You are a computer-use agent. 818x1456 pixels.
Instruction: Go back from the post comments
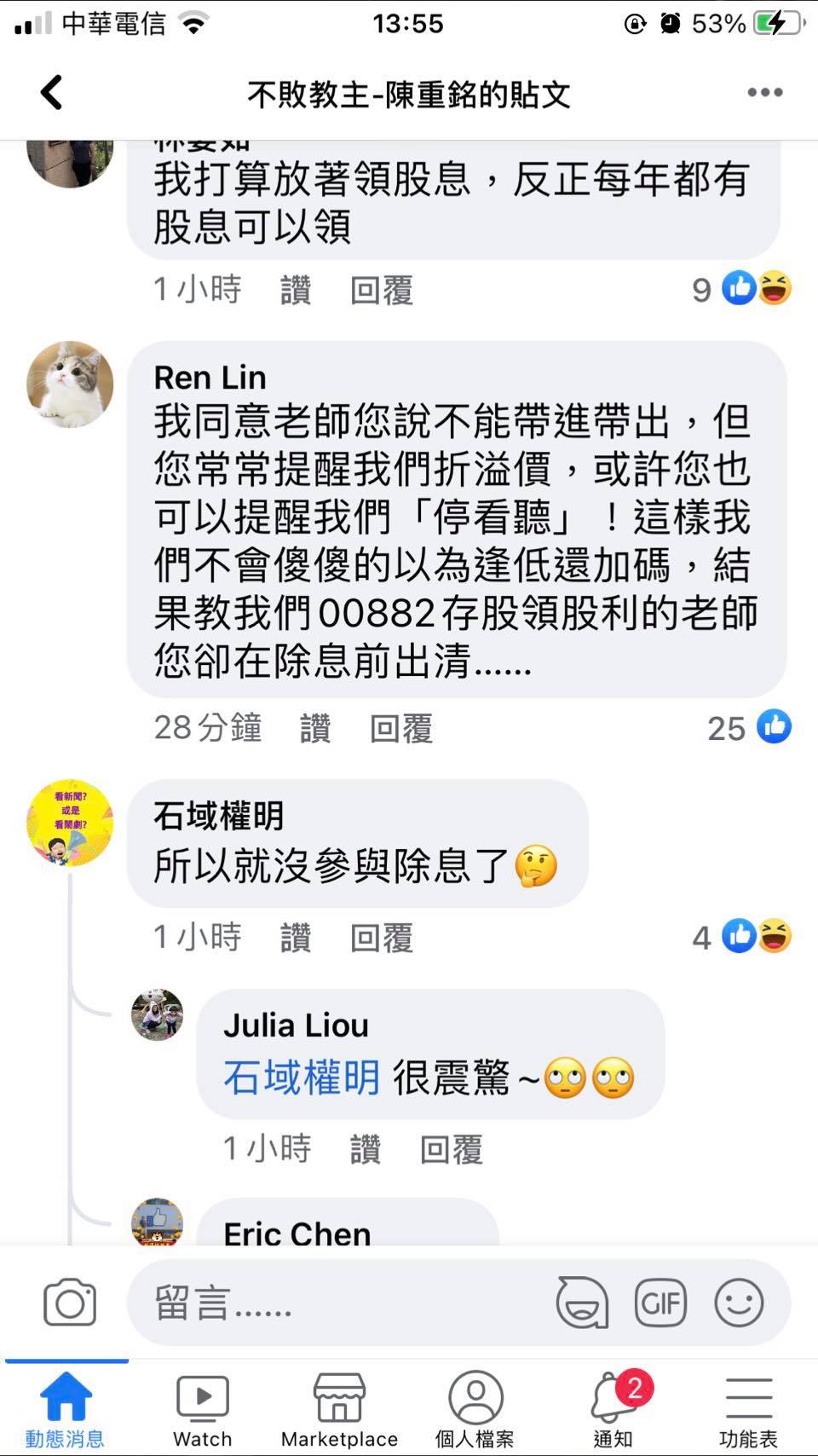point(51,93)
